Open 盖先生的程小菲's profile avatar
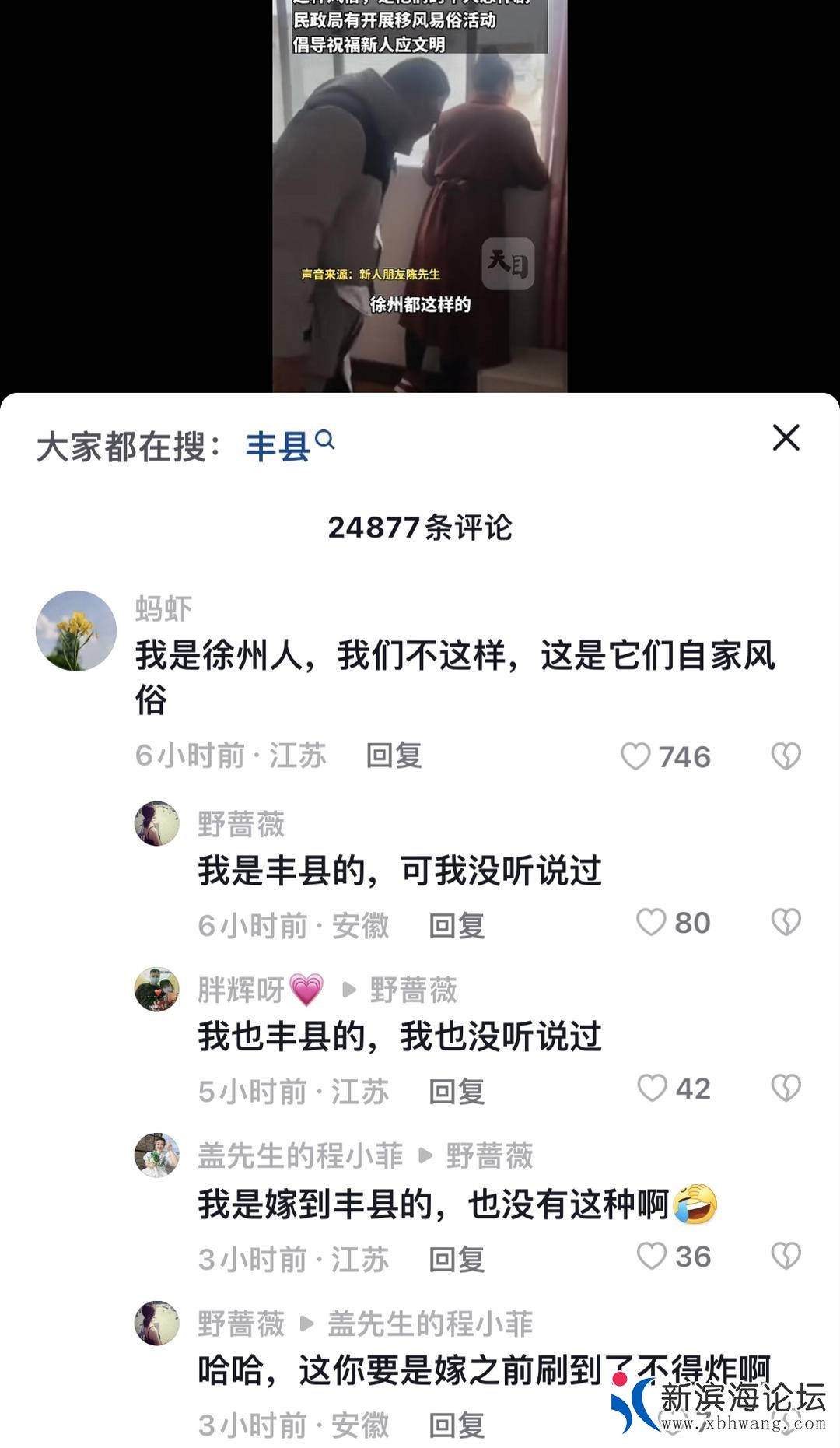 (157, 1155)
